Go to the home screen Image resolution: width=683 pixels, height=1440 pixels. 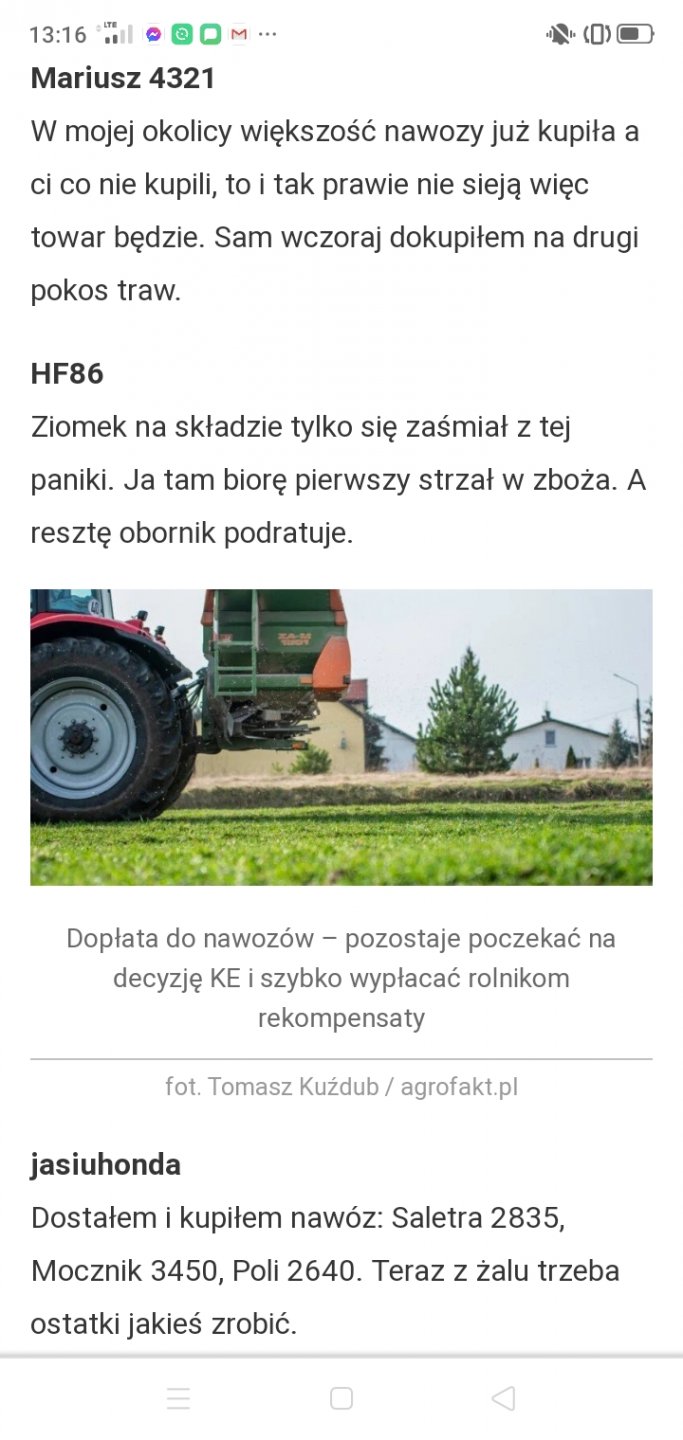click(x=341, y=1398)
